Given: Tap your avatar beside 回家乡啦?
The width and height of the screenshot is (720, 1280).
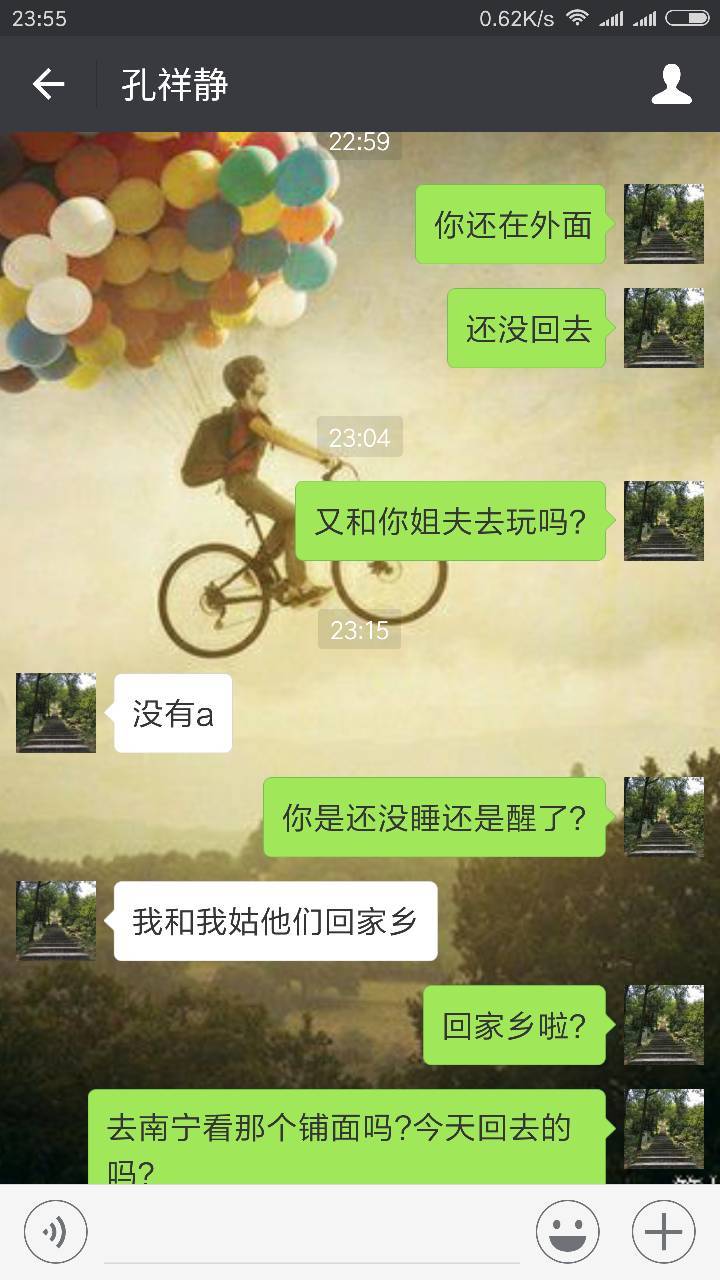Looking at the screenshot, I should [664, 1025].
